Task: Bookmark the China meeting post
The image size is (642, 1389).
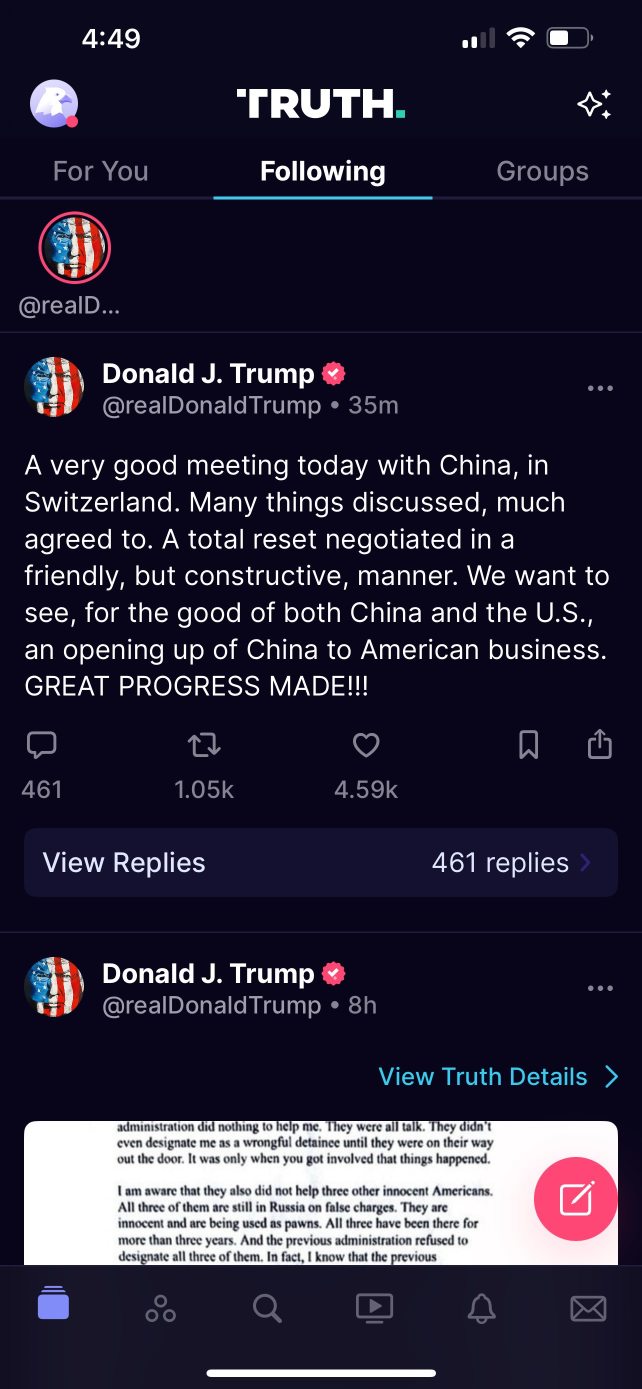Action: click(x=529, y=745)
